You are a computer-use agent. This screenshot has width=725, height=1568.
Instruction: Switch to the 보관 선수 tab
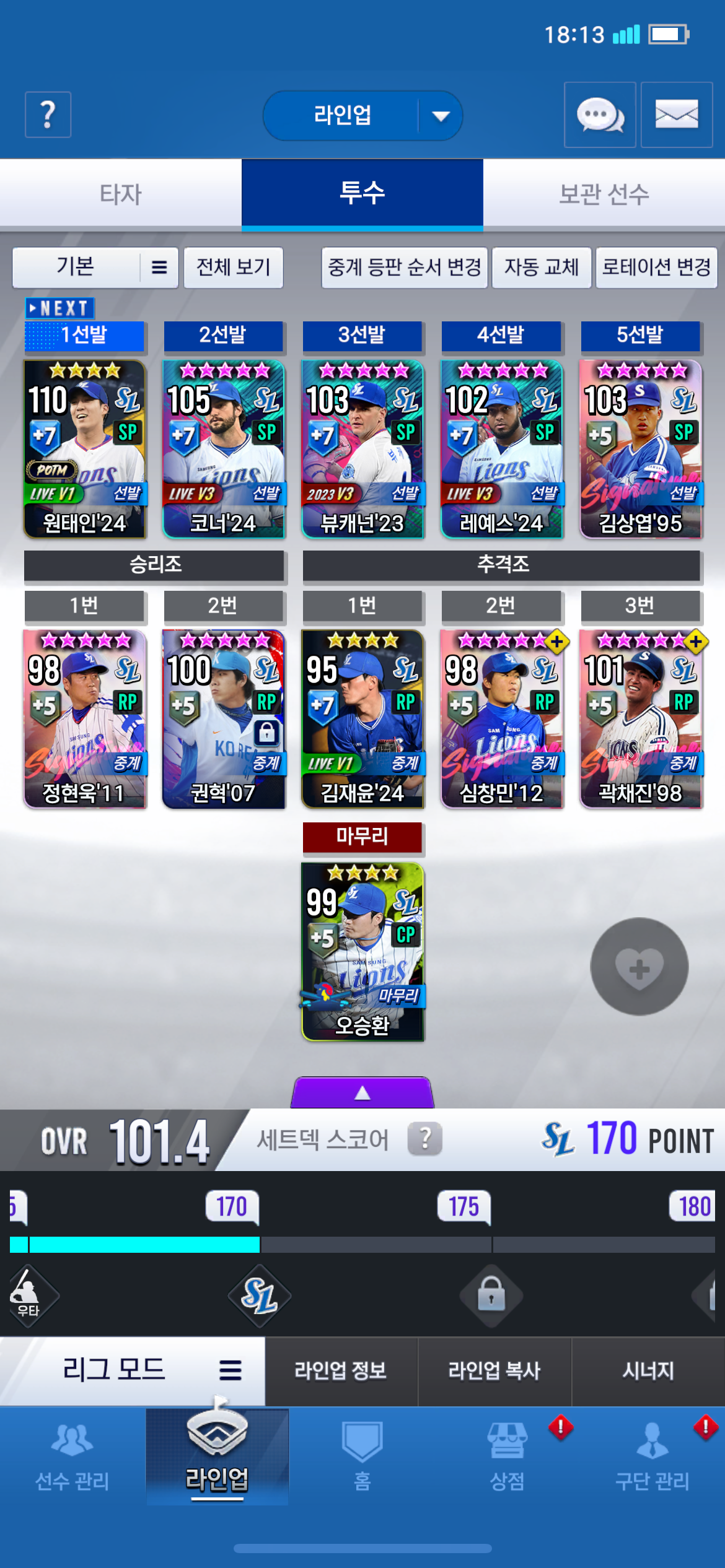[604, 194]
